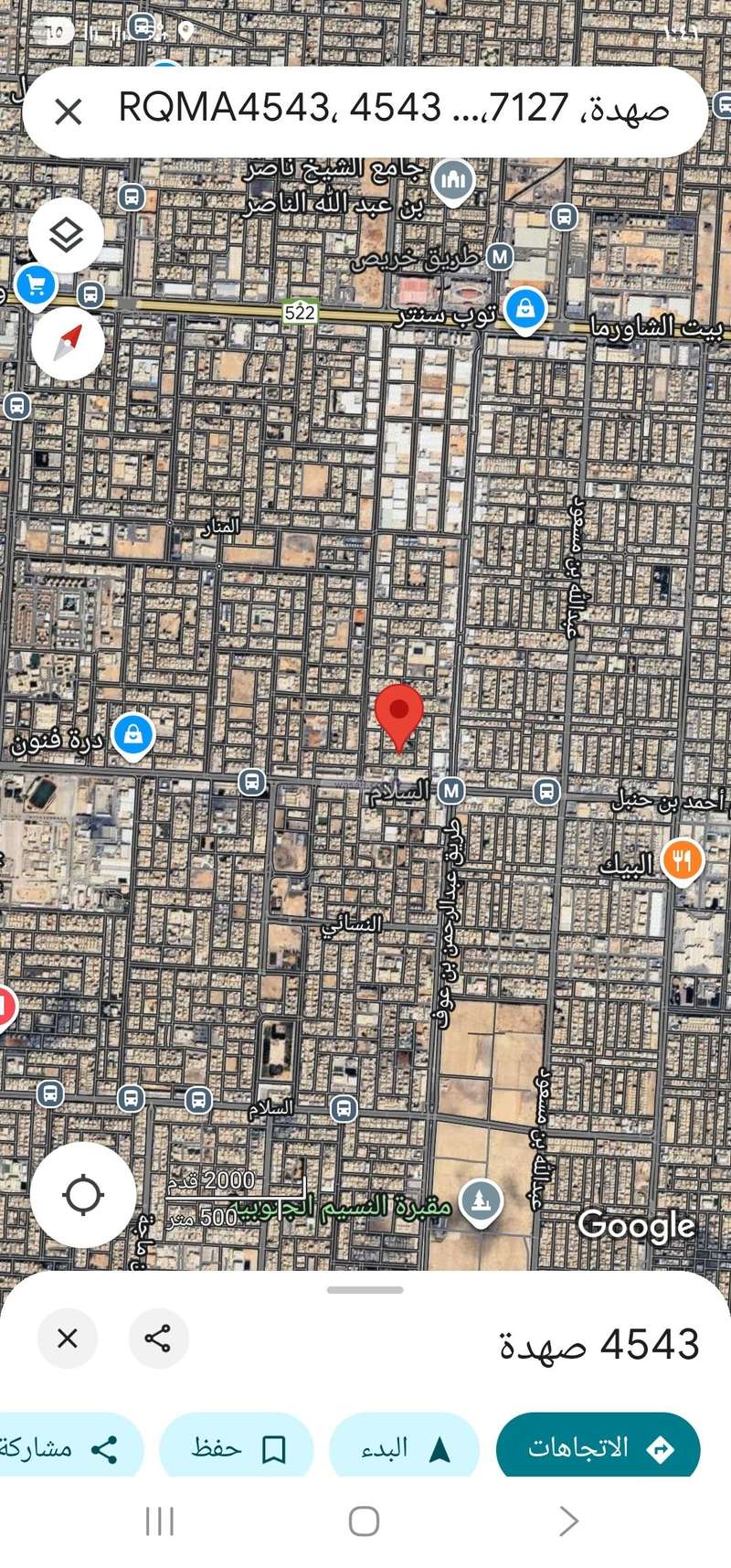Image resolution: width=731 pixels, height=1568 pixels.
Task: Tap the search field showing RQMA4543
Action: (393, 110)
